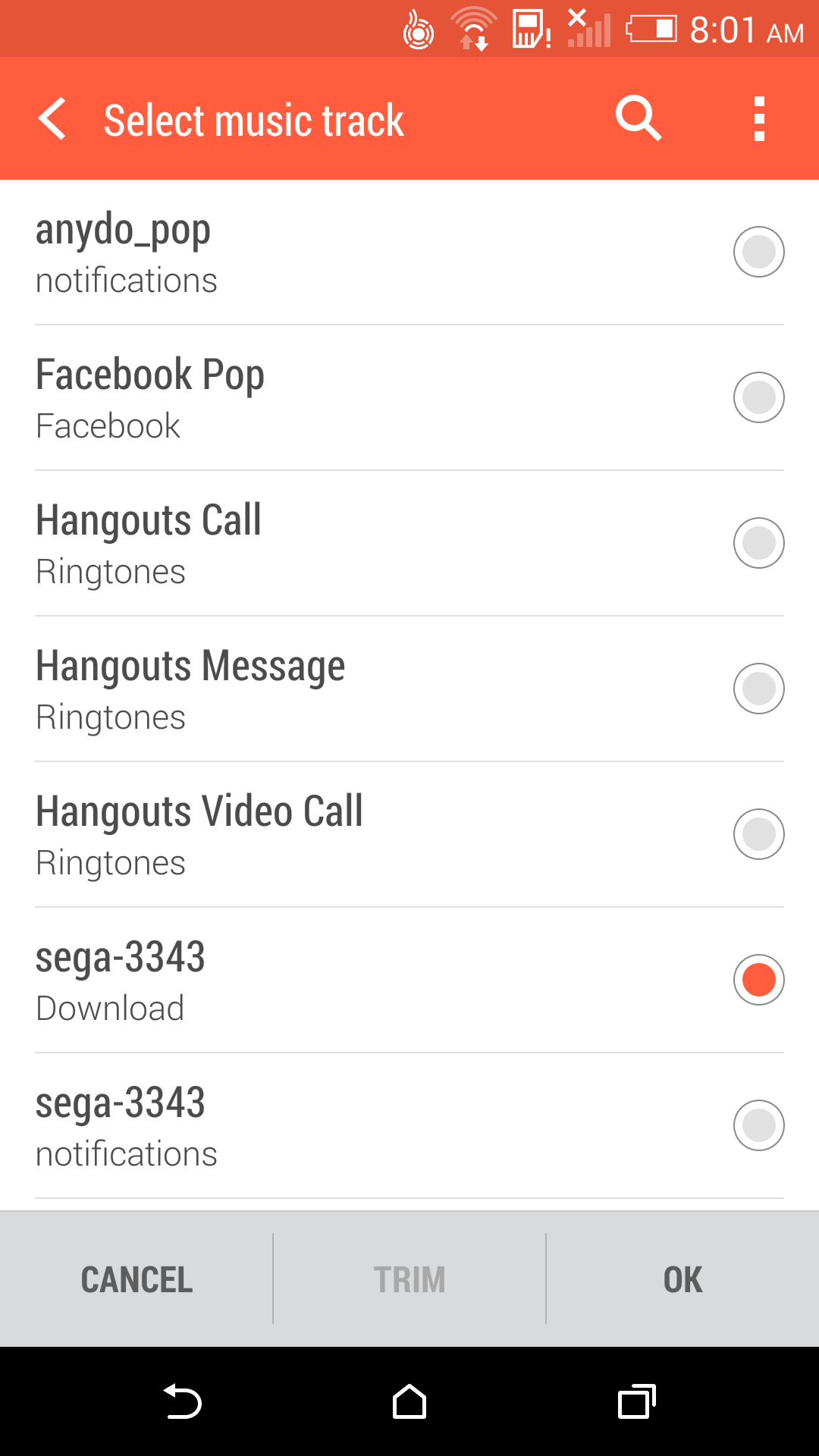Screen dimensions: 819x1456
Task: Open the search icon in toolbar
Action: (x=638, y=119)
